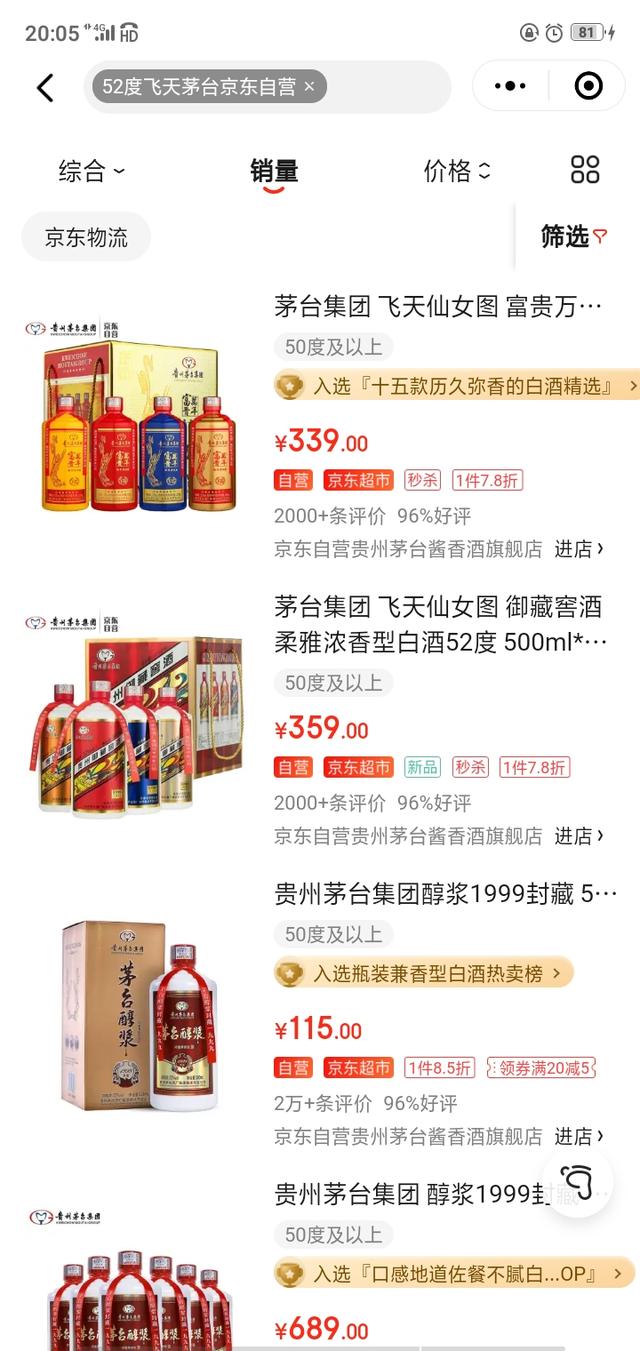
Task: Sort results by 价格
Action: coord(457,171)
